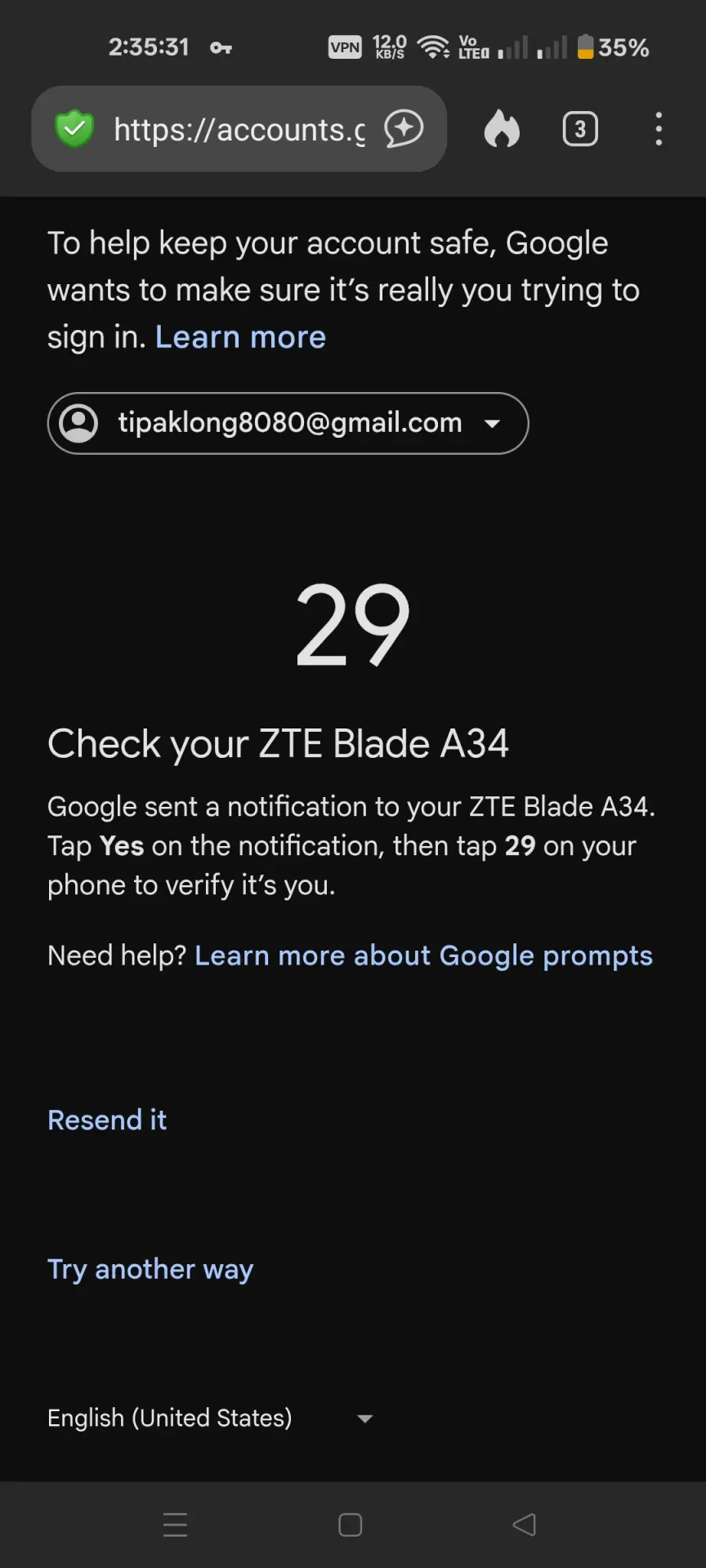
Task: Tap the accounts URL address bar
Action: (x=239, y=130)
